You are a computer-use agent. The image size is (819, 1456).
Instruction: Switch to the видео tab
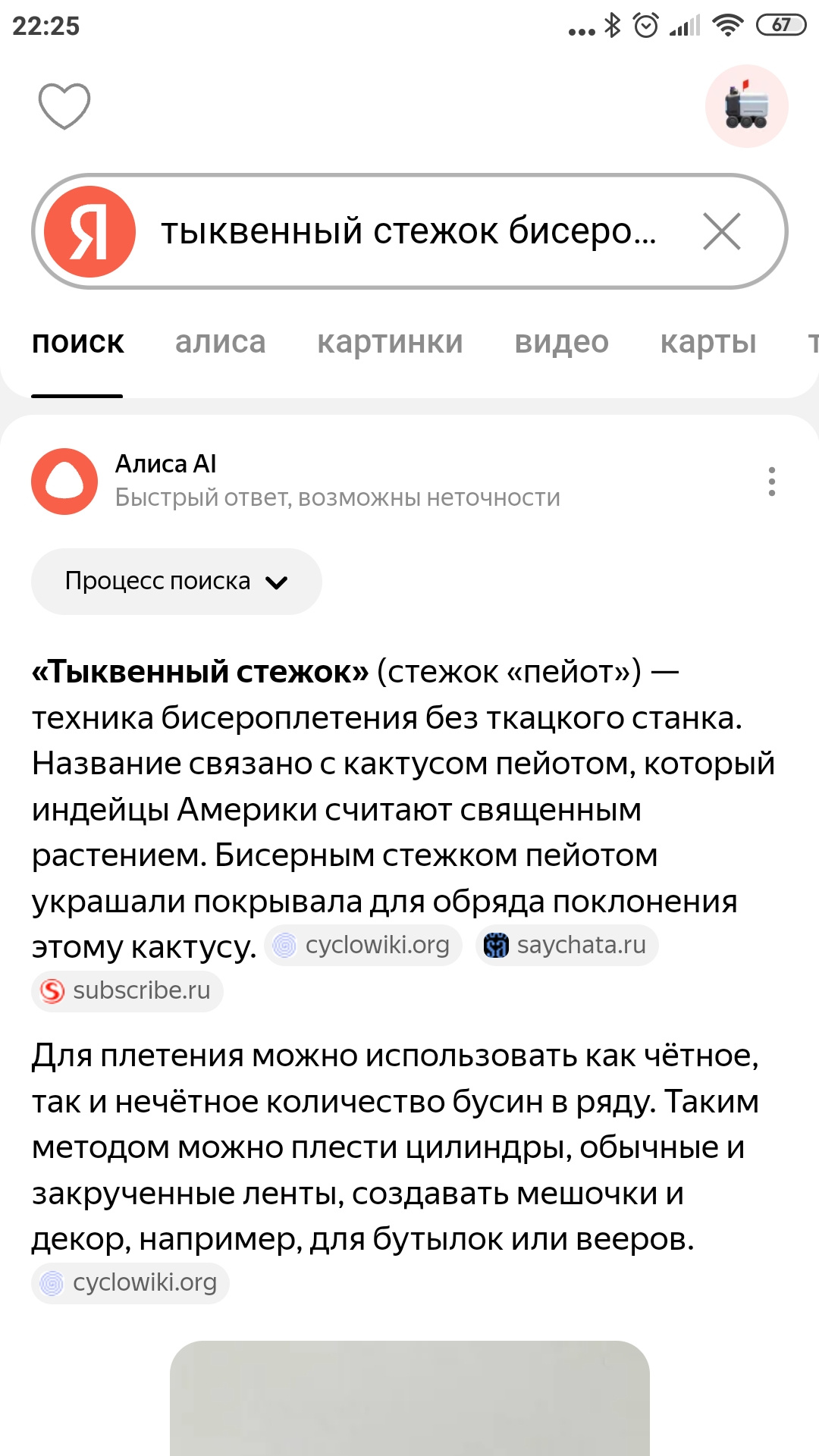561,343
